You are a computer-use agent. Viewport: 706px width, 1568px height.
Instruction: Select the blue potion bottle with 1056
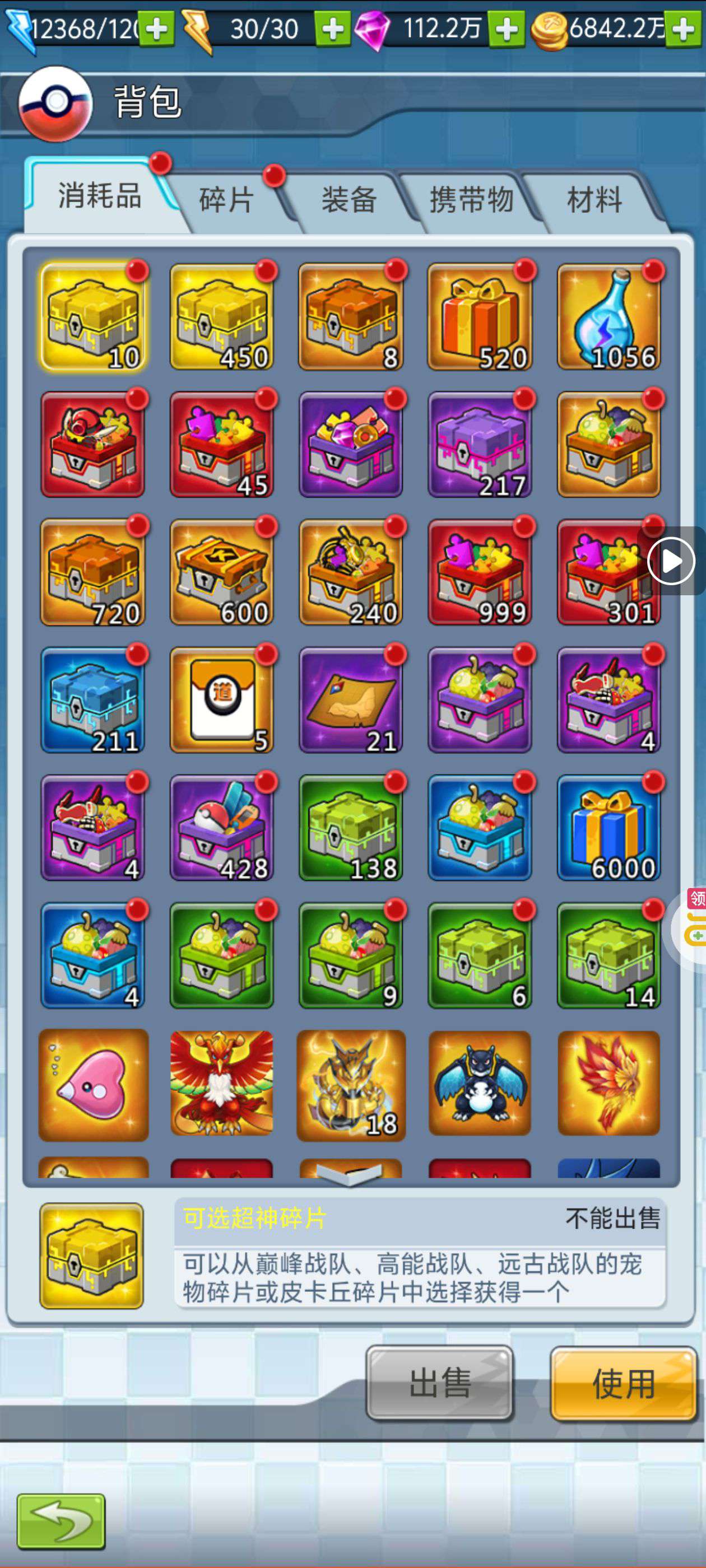coord(609,316)
